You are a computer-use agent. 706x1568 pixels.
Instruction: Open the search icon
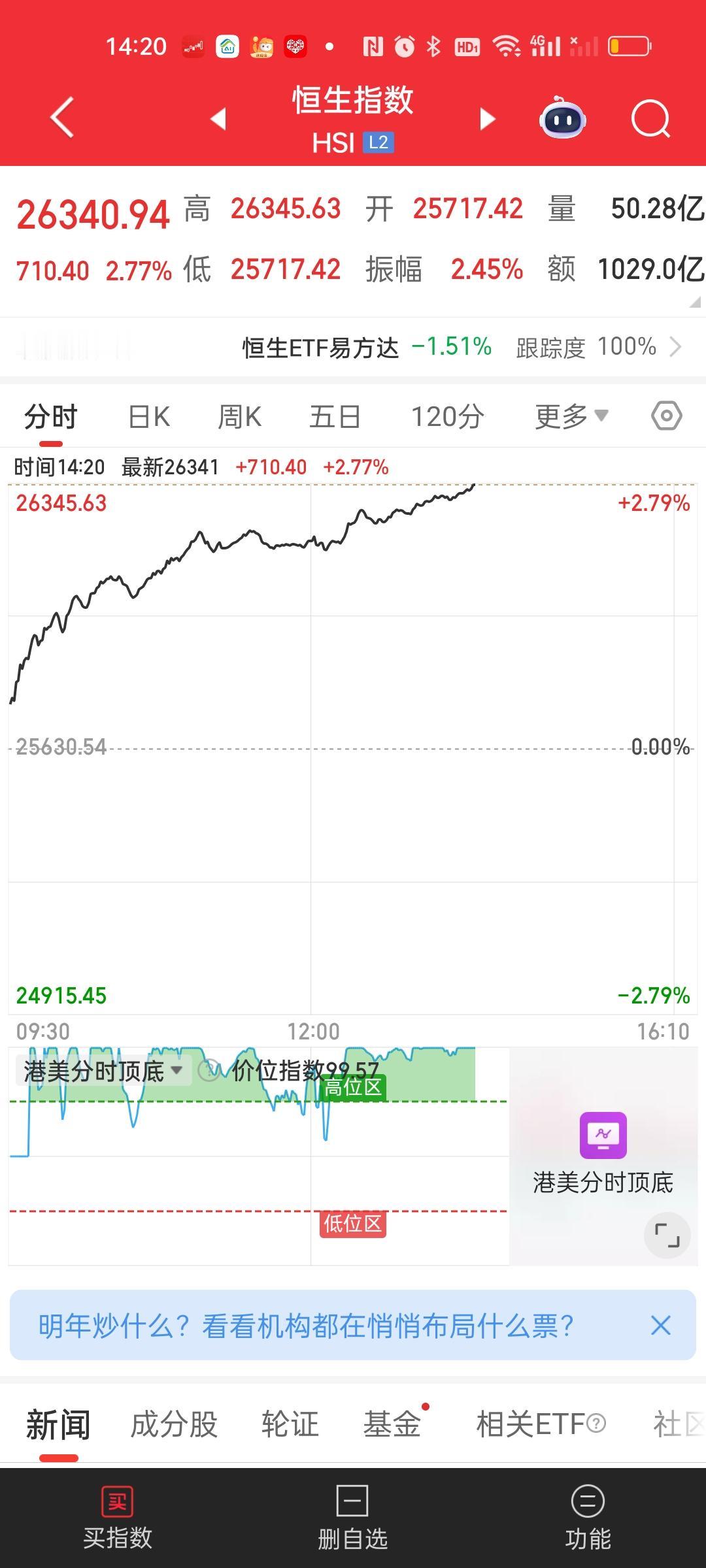[650, 118]
